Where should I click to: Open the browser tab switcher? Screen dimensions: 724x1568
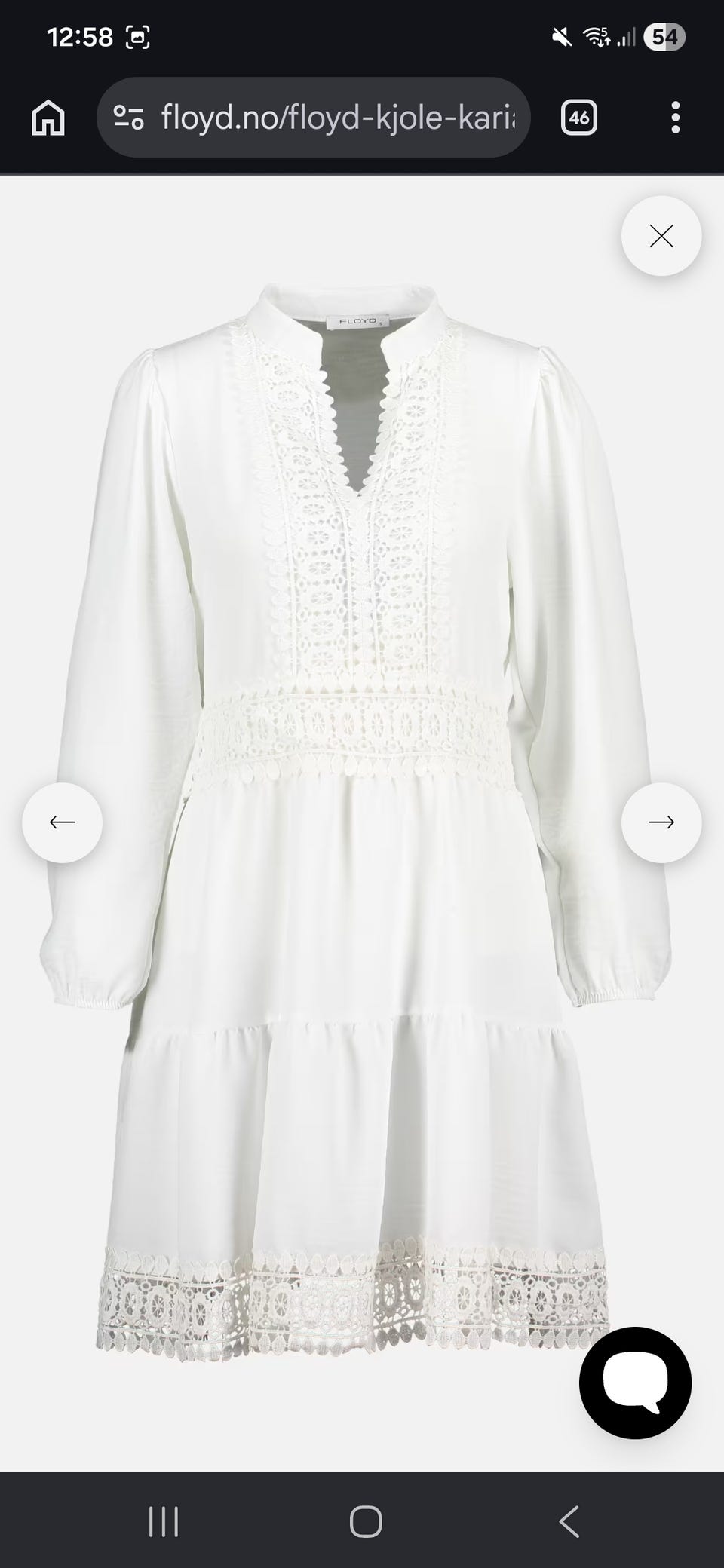579,118
